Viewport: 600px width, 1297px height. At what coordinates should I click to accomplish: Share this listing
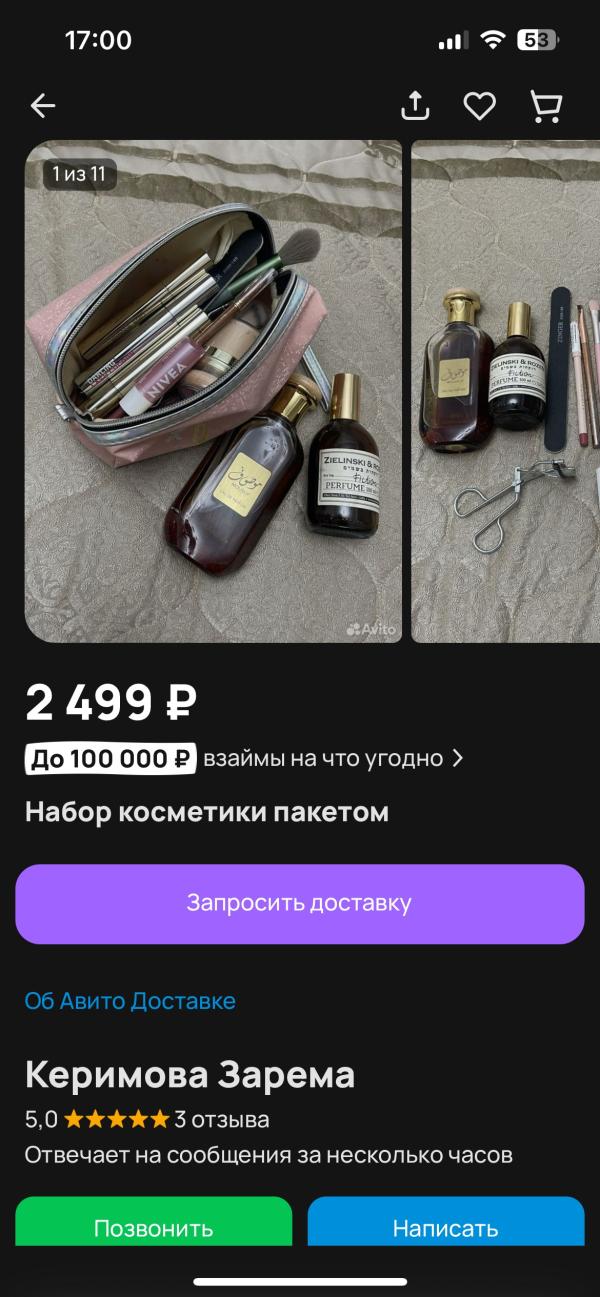pos(415,105)
